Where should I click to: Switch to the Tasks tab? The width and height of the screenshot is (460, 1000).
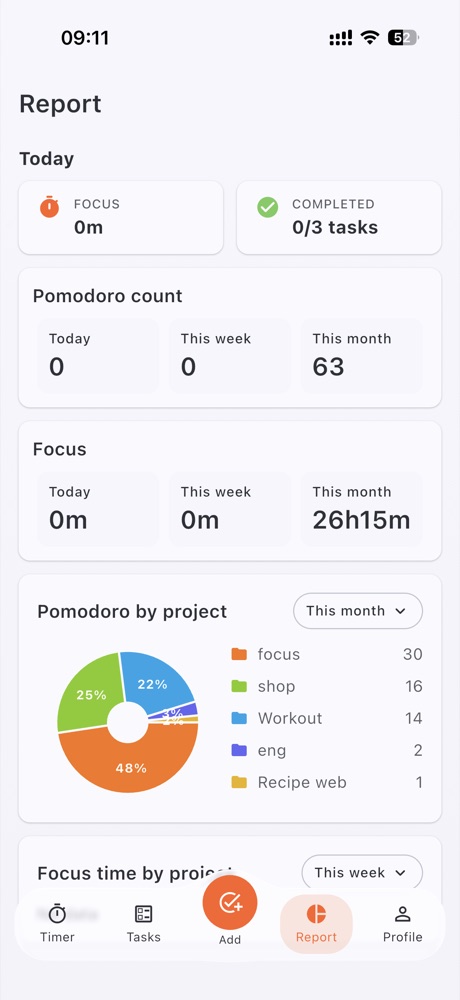click(x=144, y=923)
